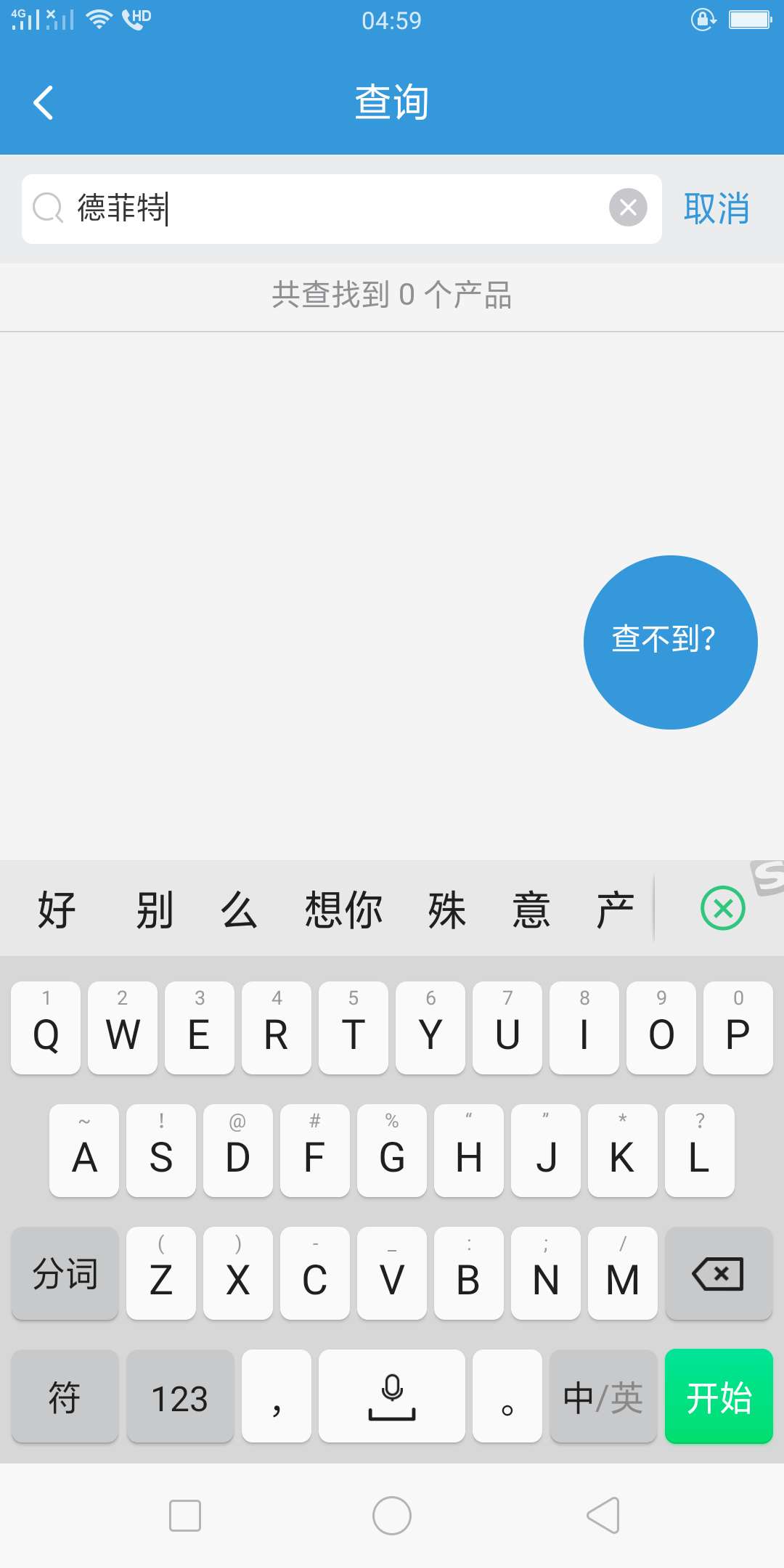Tap 取消 to cancel the search

pos(716,209)
